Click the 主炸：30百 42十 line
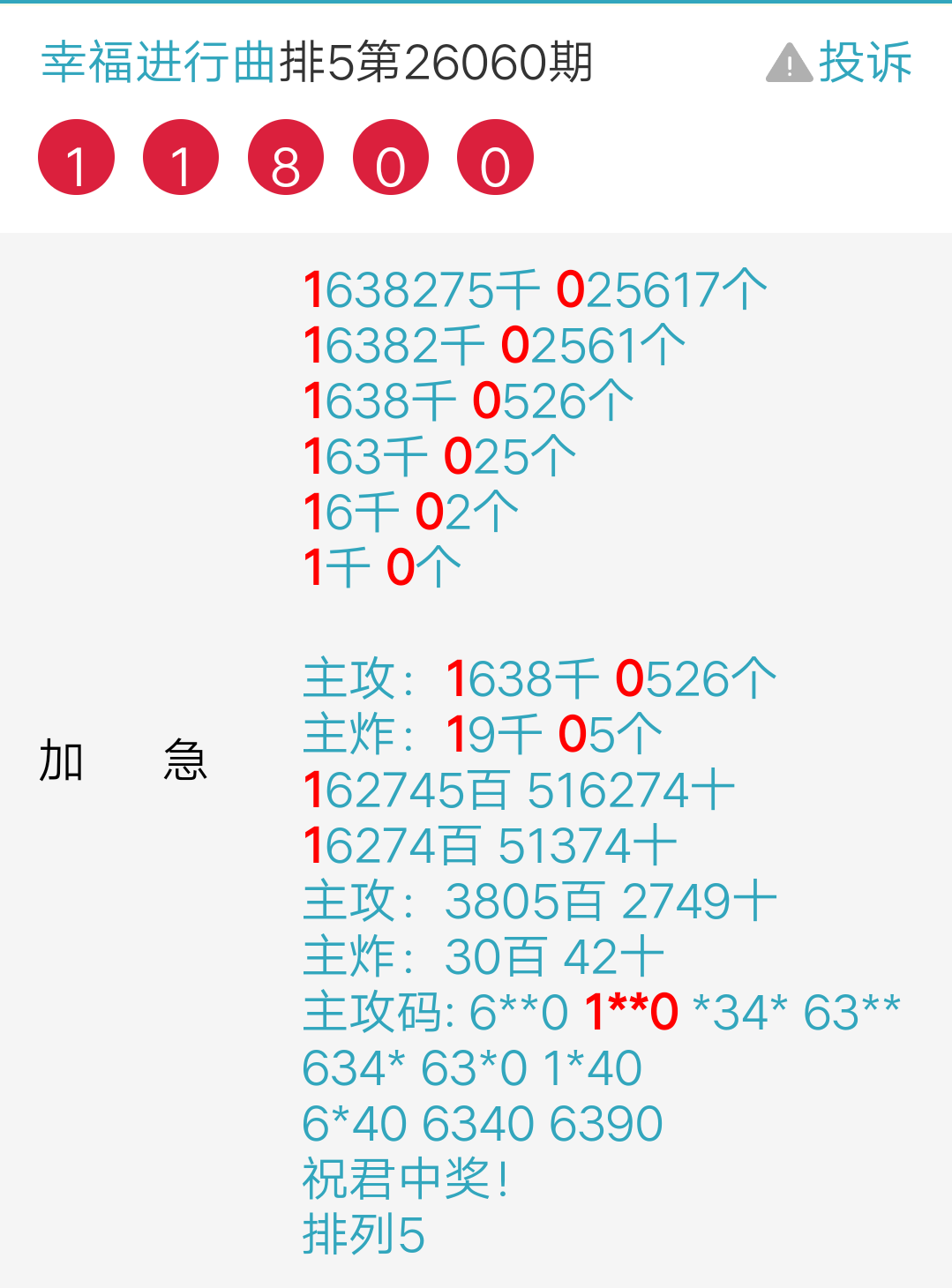Image resolution: width=952 pixels, height=1288 pixels. click(485, 955)
